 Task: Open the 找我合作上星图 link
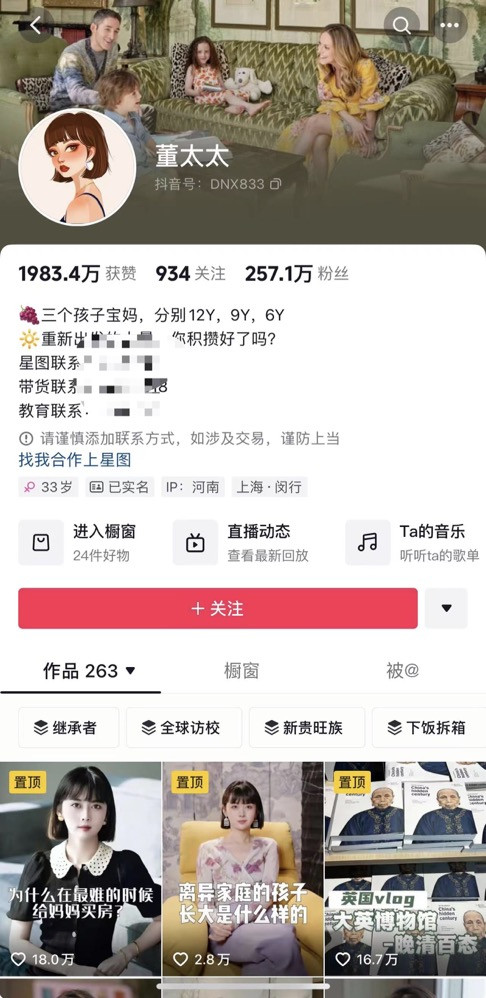74,460
